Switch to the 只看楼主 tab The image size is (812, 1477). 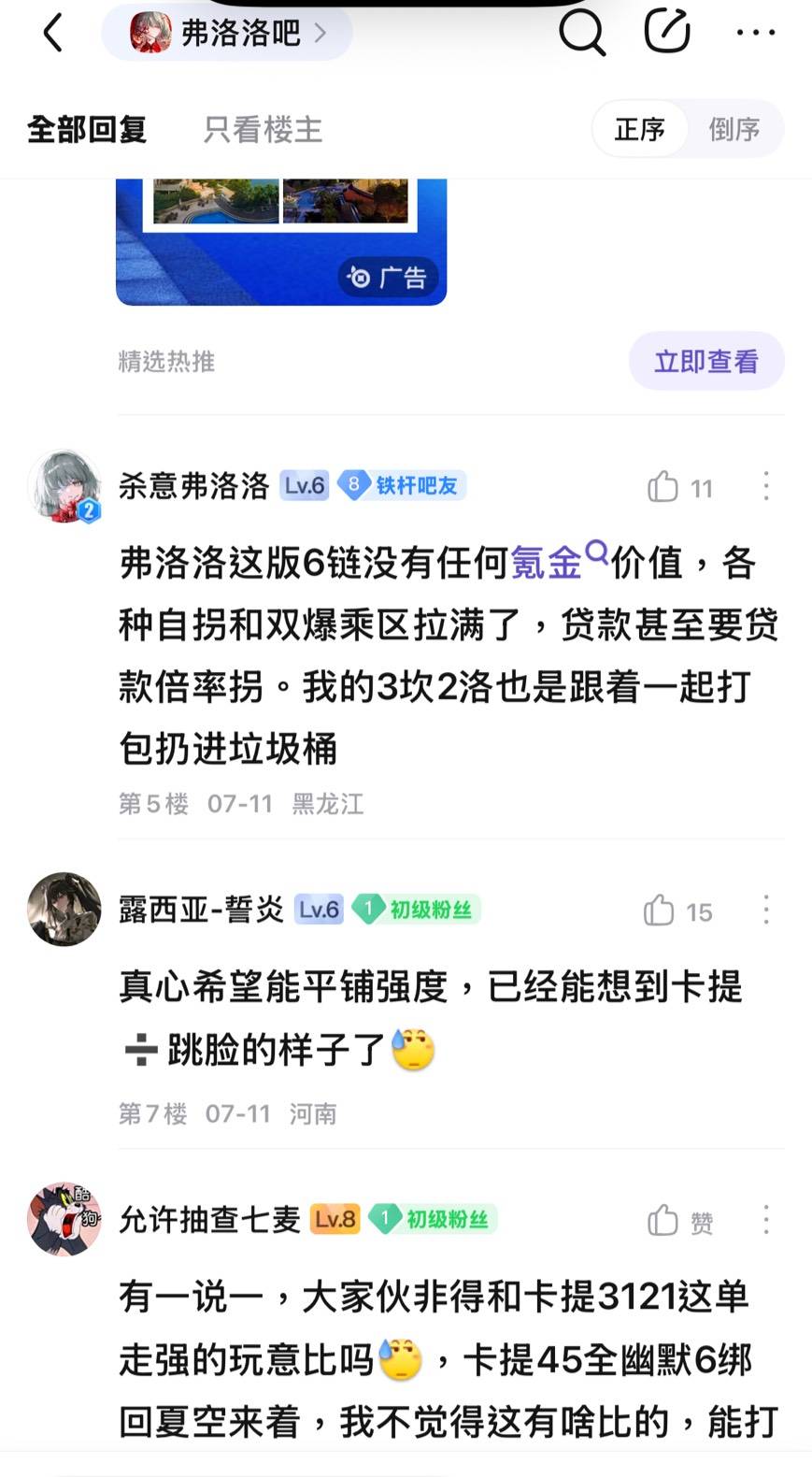(x=263, y=129)
